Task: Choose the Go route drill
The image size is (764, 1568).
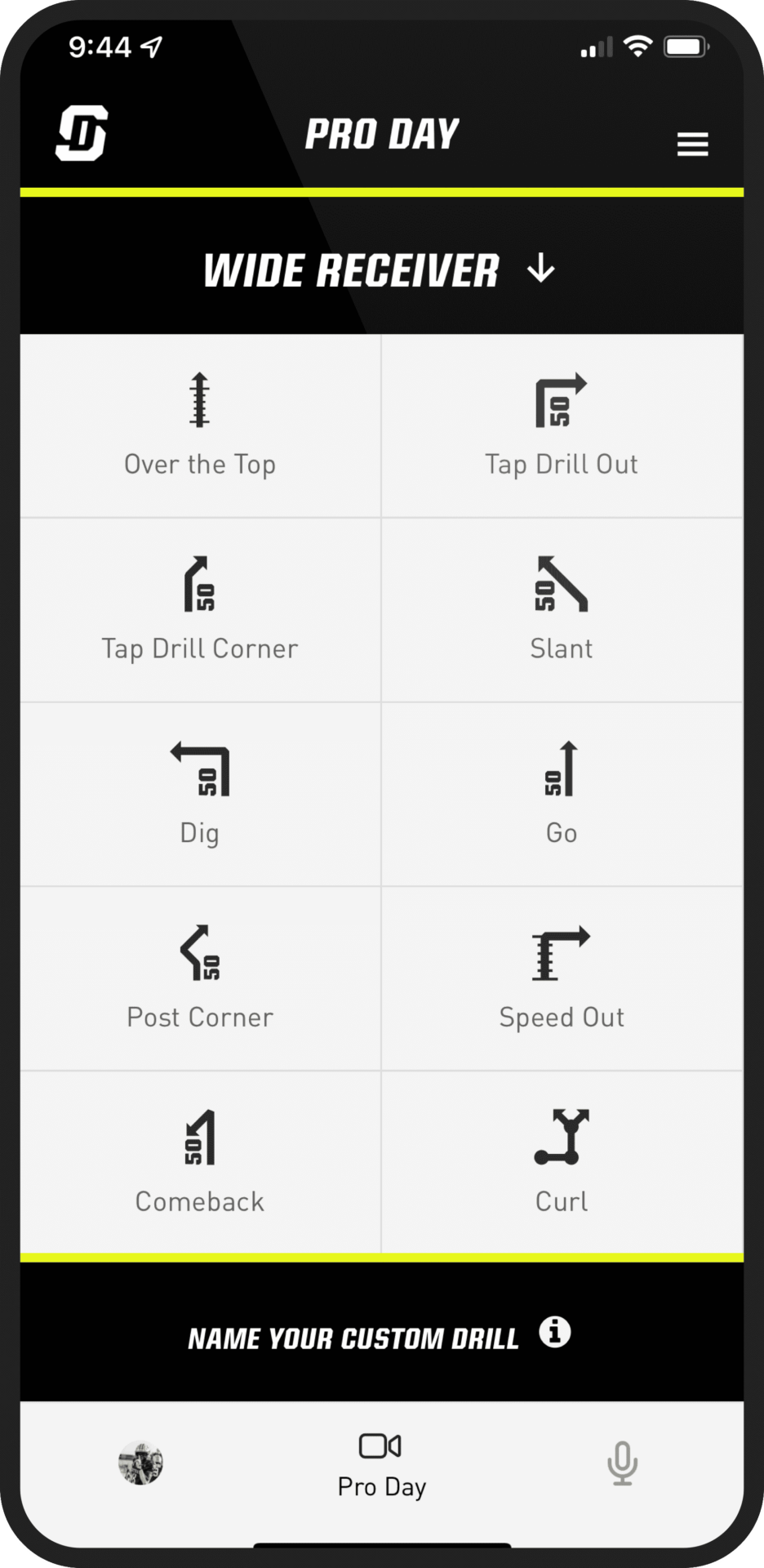Action: point(562,795)
